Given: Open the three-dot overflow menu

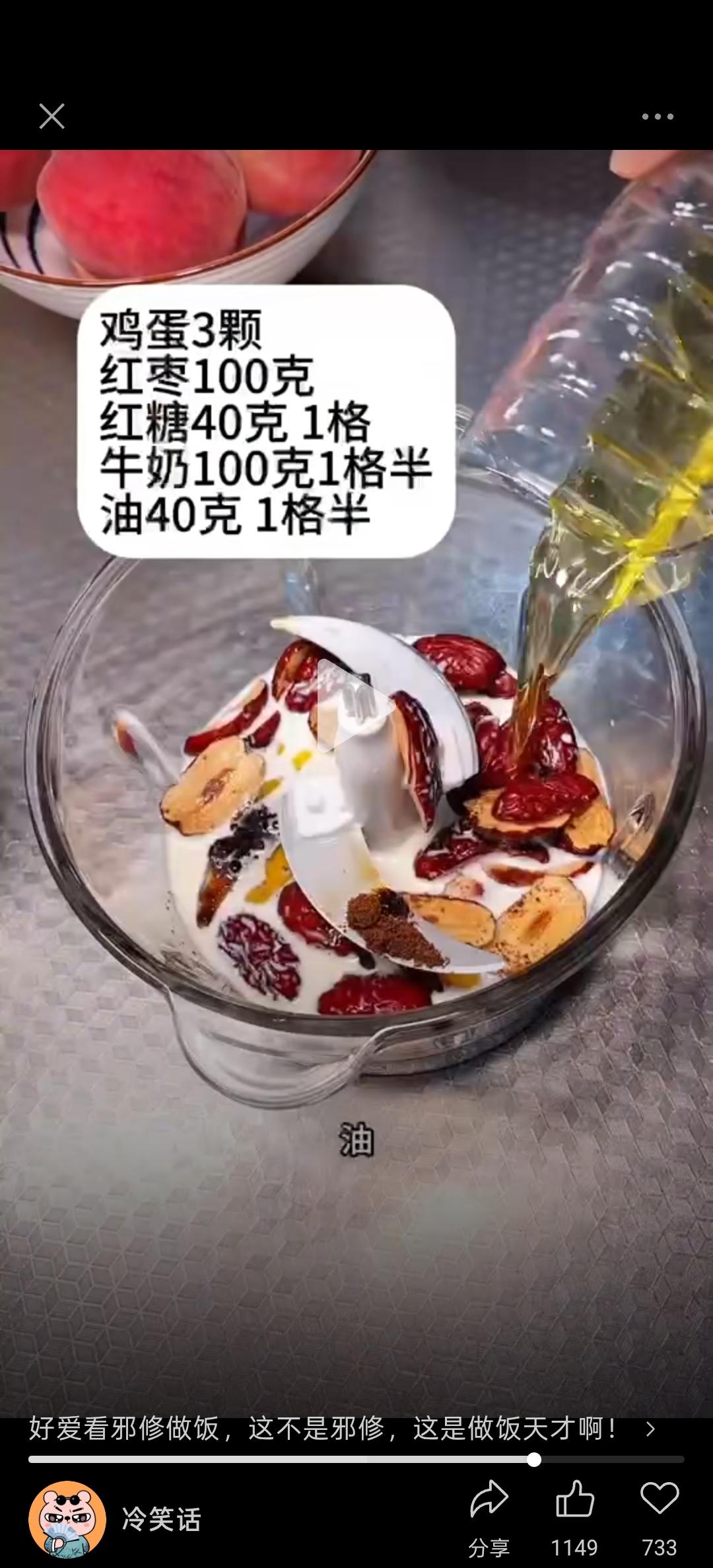Looking at the screenshot, I should click(x=658, y=116).
